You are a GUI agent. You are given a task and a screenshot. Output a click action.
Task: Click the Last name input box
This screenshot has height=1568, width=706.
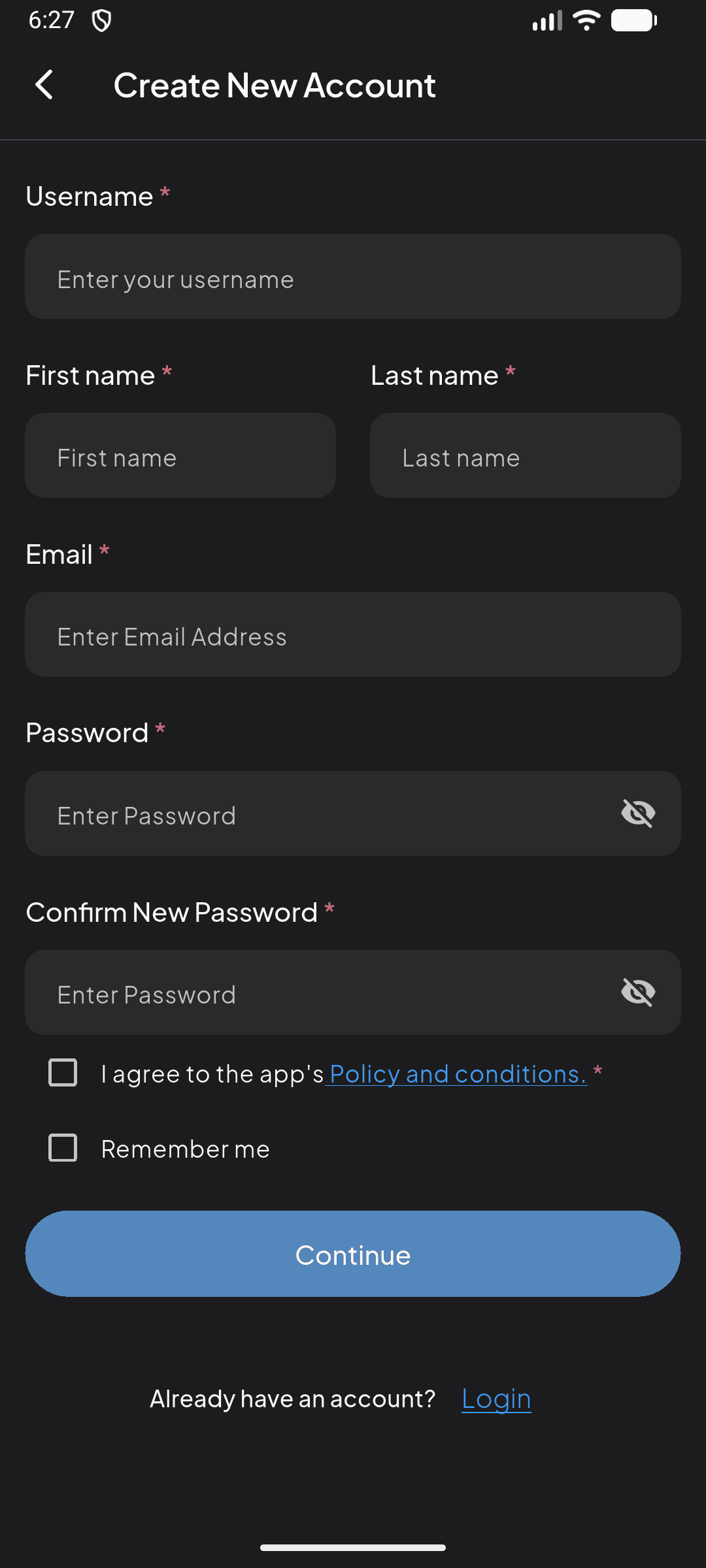(x=525, y=455)
